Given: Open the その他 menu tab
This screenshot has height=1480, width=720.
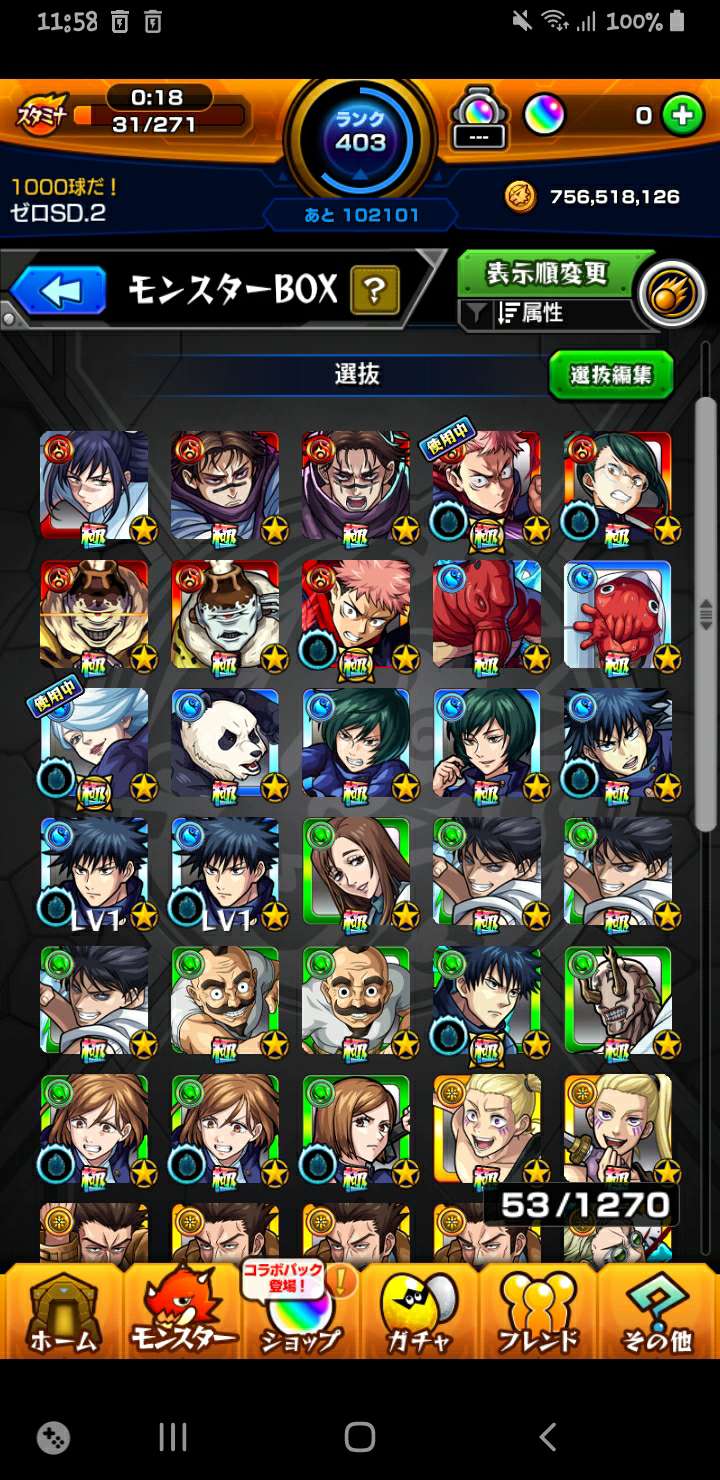Looking at the screenshot, I should tap(657, 1312).
